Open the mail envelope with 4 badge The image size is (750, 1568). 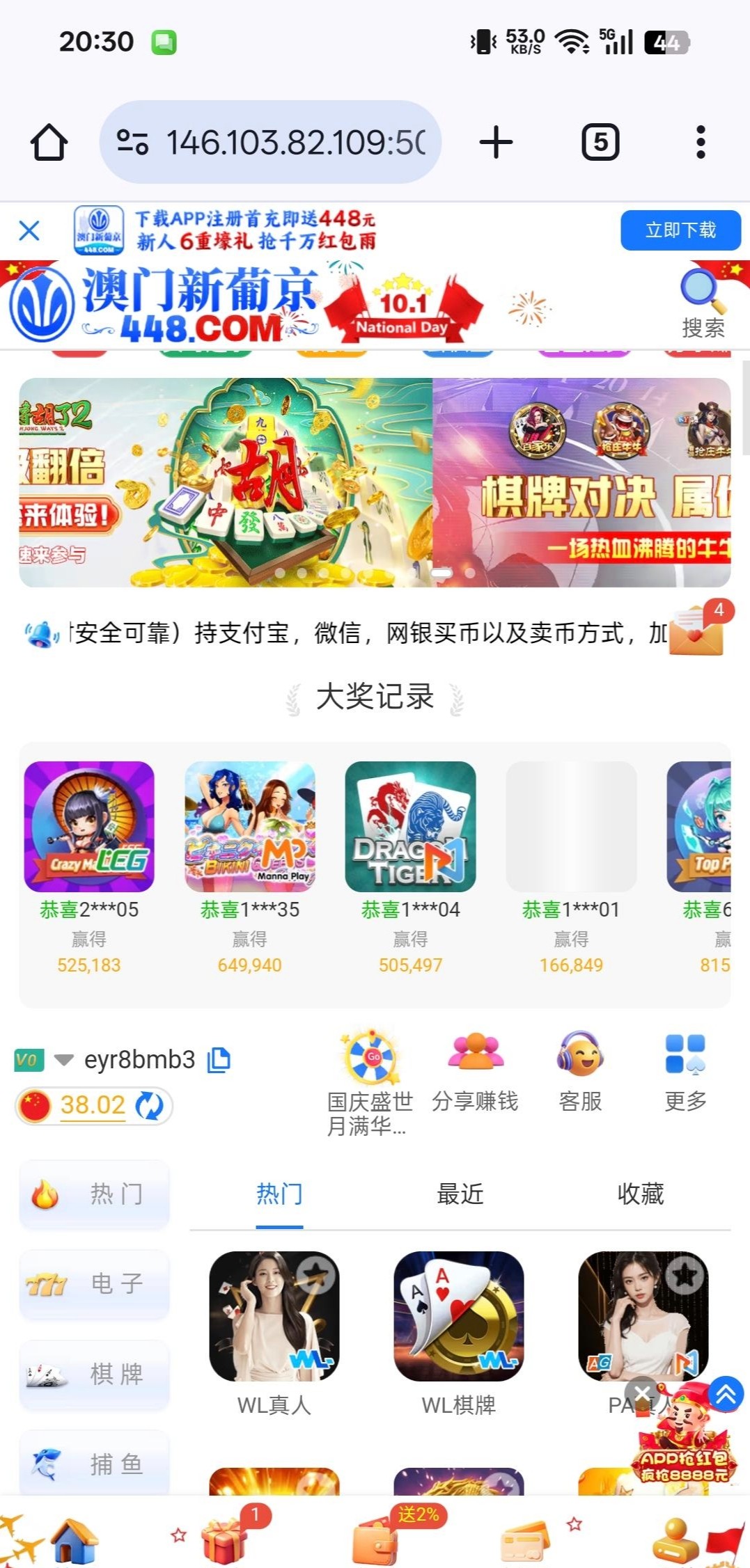(696, 631)
